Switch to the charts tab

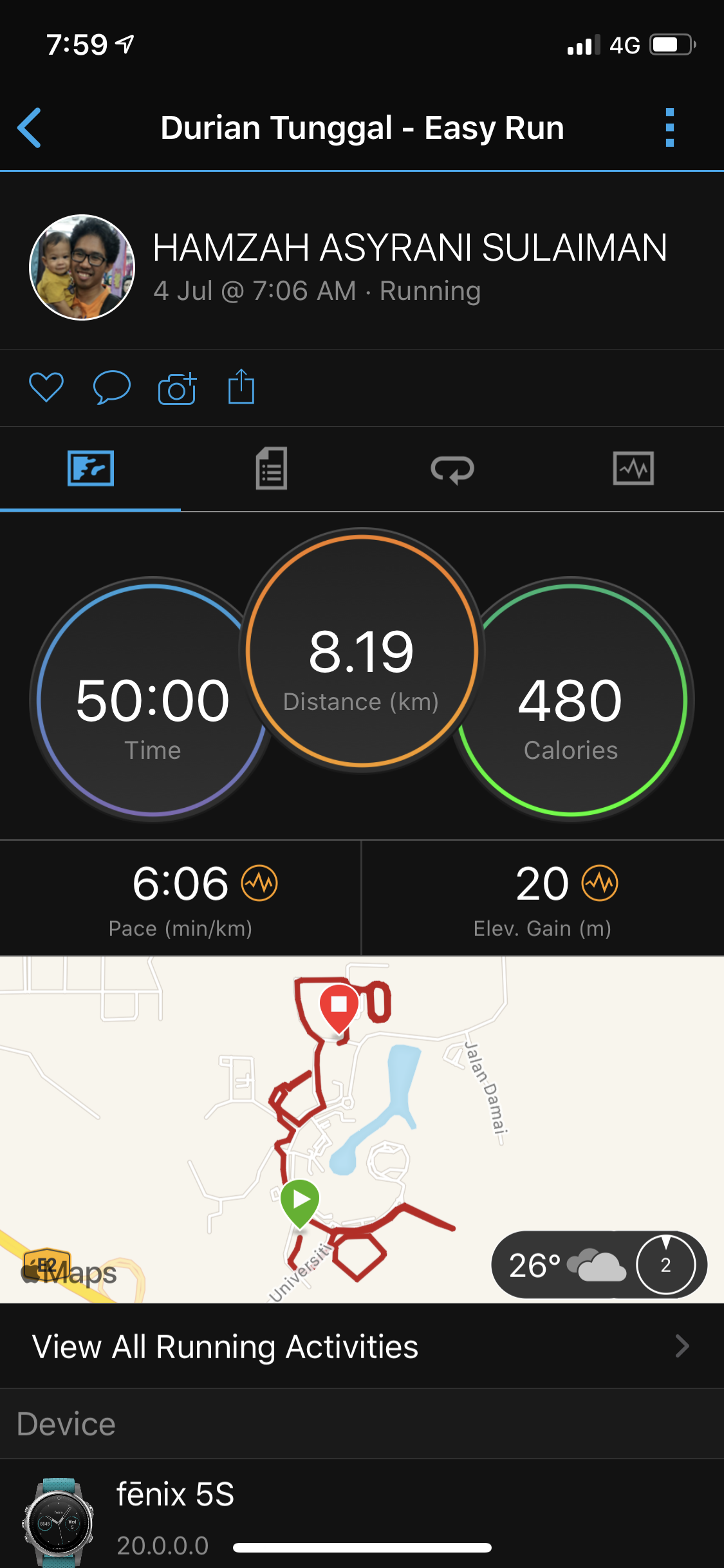point(633,469)
